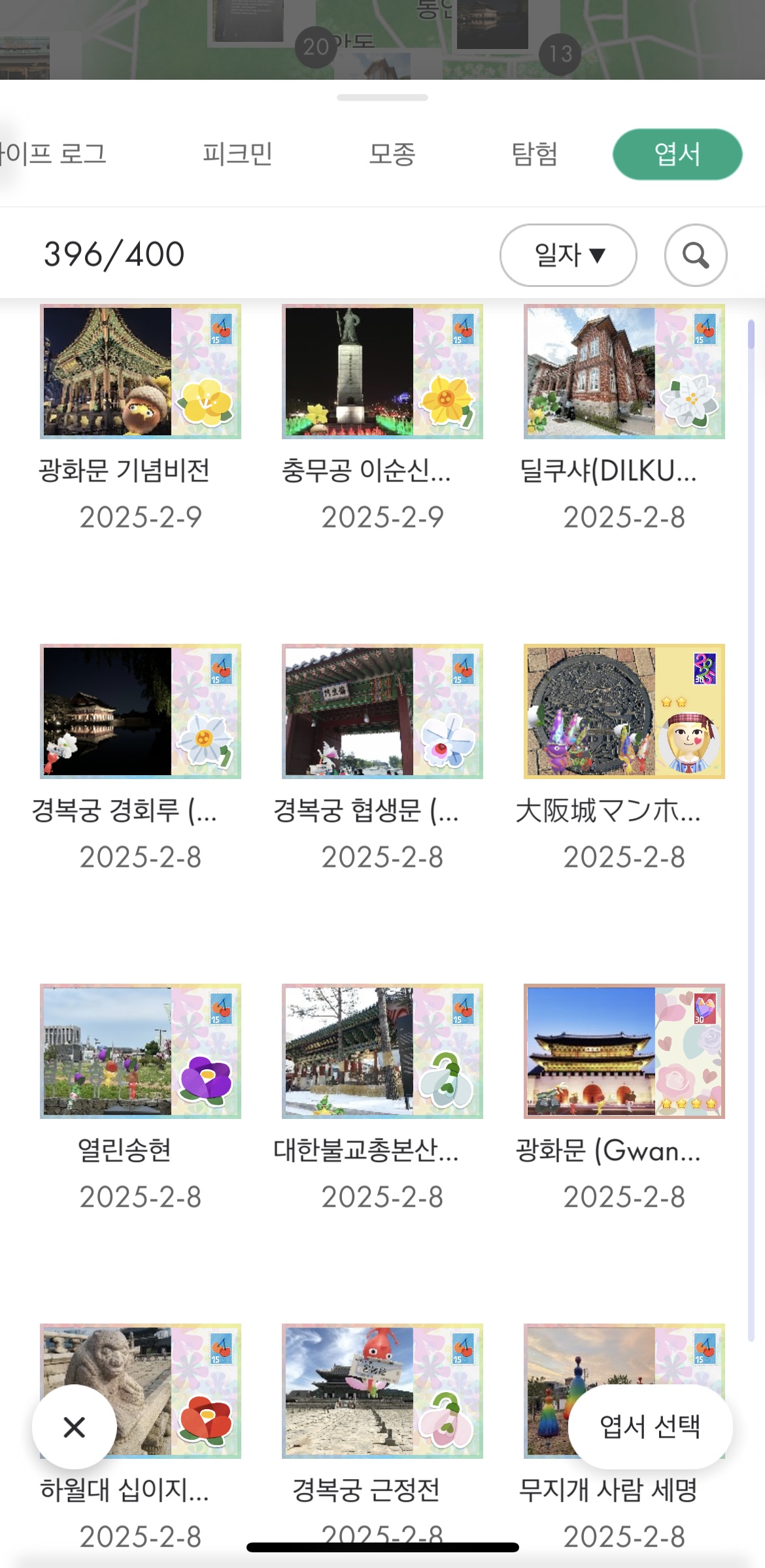Open the 광화문 기념비전 postcard
Viewport: 765px width, 1568px height.
(140, 371)
